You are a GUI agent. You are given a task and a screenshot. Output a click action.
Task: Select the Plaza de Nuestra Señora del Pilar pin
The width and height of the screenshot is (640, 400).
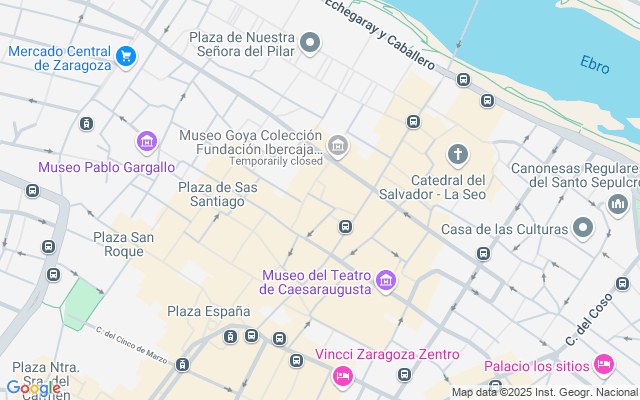coord(311,43)
